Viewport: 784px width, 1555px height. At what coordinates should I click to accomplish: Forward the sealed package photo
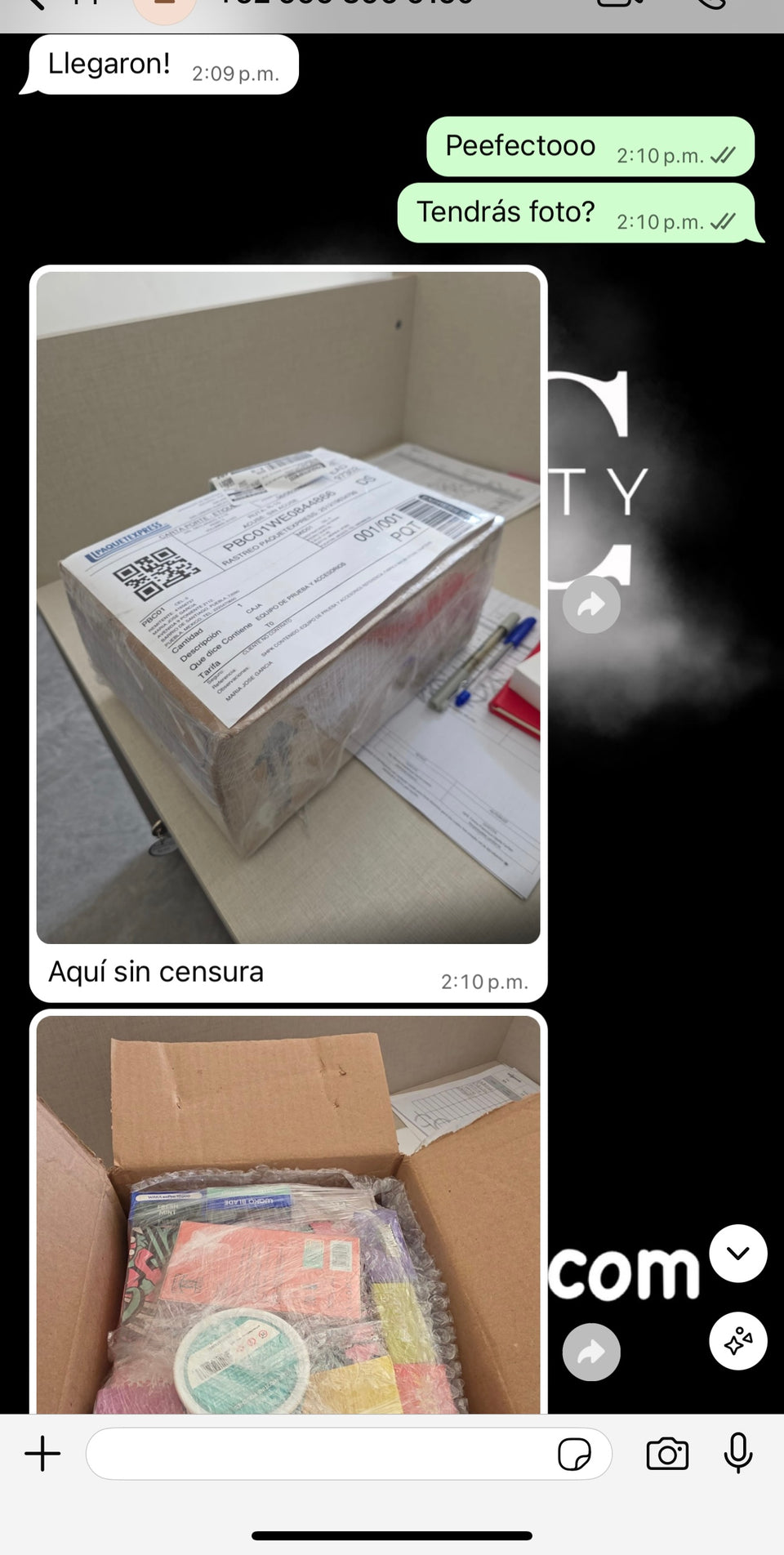tap(591, 605)
